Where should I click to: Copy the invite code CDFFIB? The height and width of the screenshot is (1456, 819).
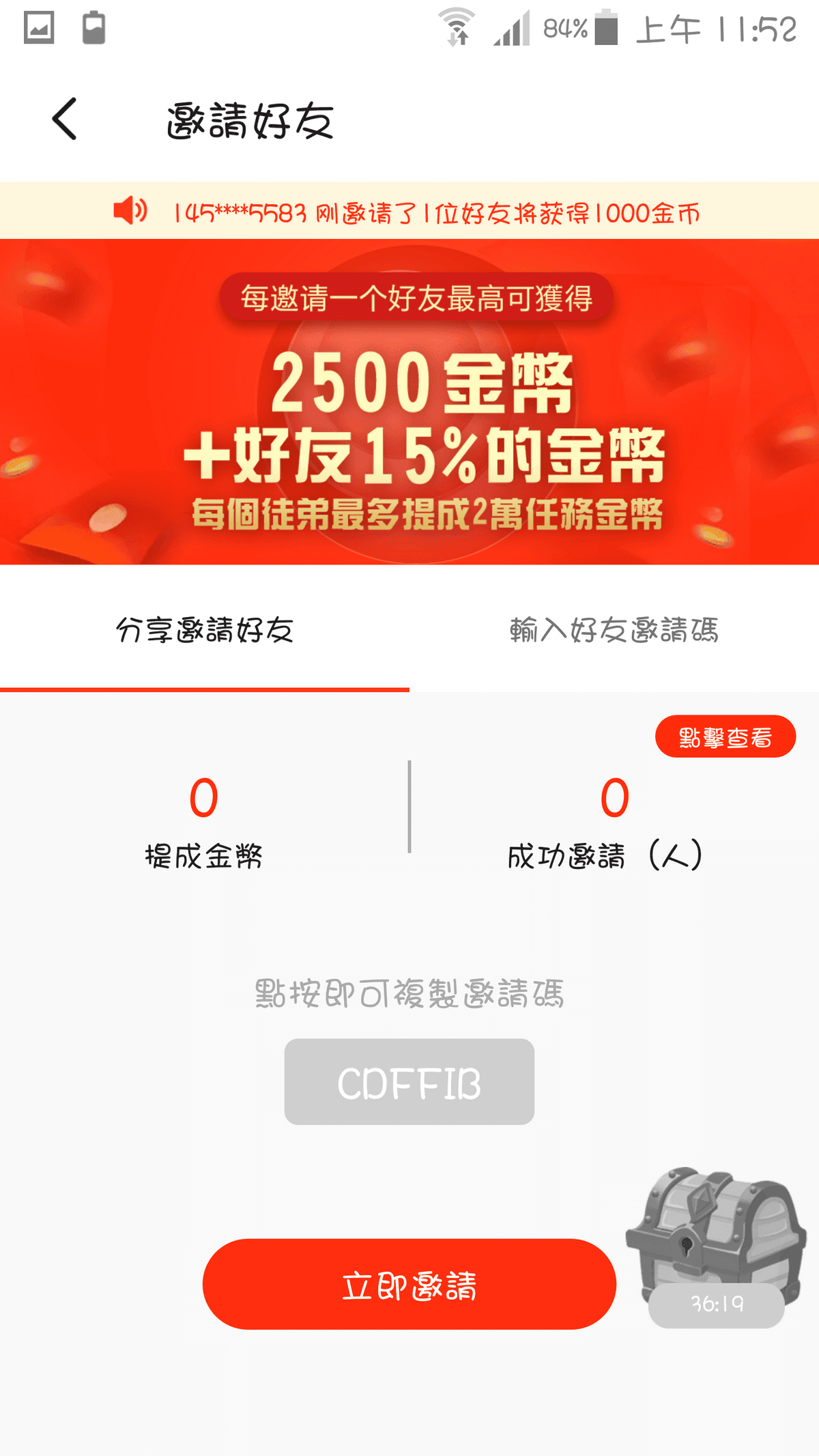[x=409, y=1083]
